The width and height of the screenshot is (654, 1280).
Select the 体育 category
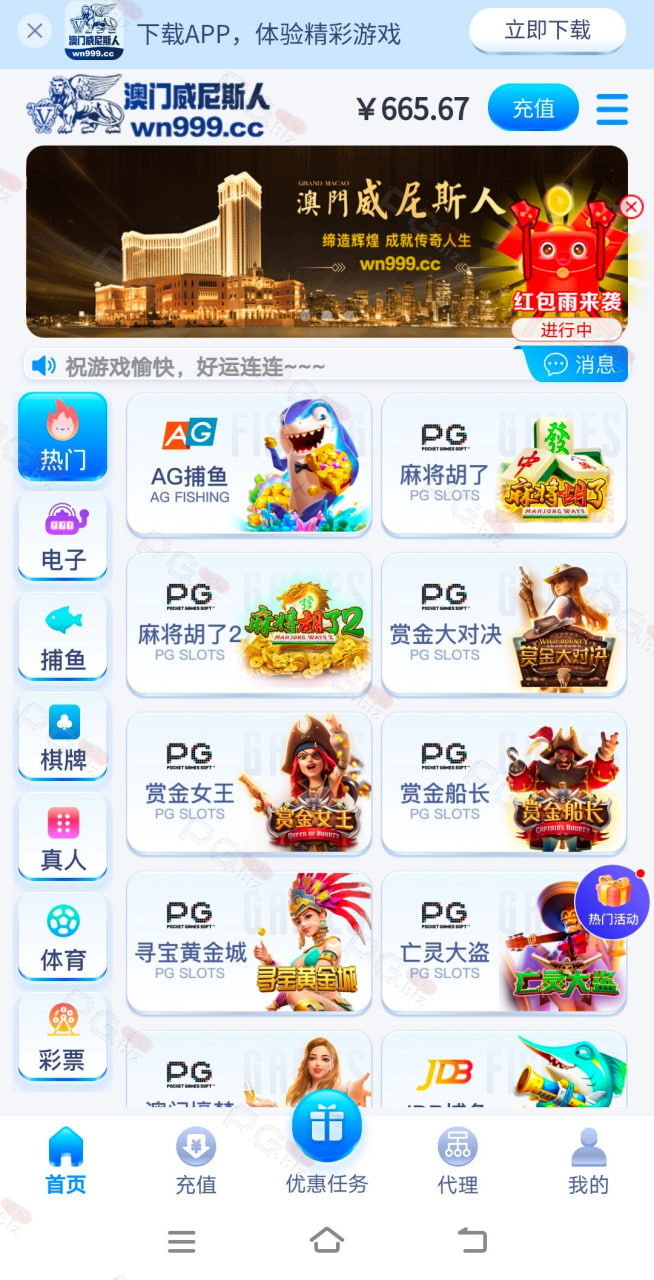63,938
